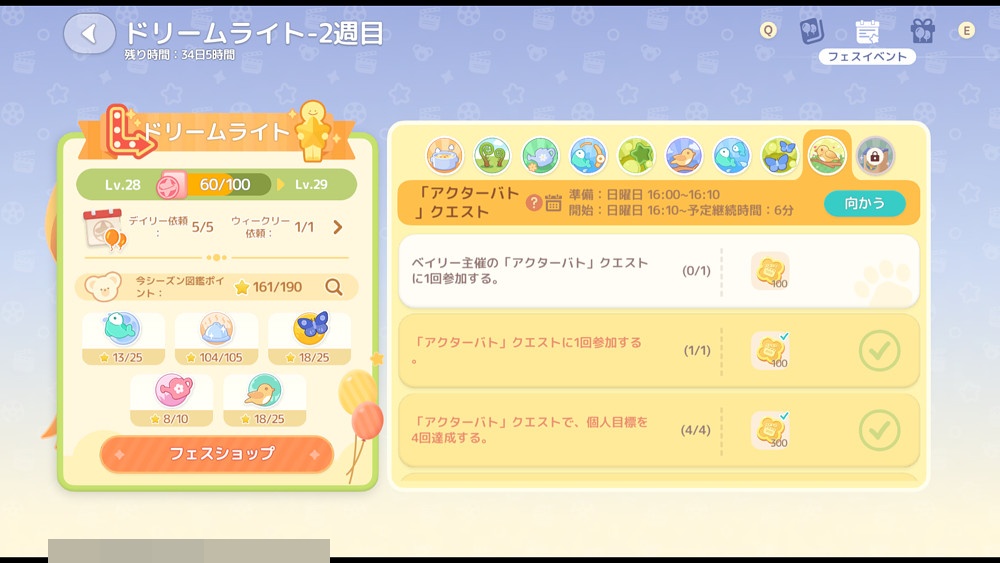1000x563 pixels.
Task: Select the blue butterflies quest tab
Action: tap(780, 155)
